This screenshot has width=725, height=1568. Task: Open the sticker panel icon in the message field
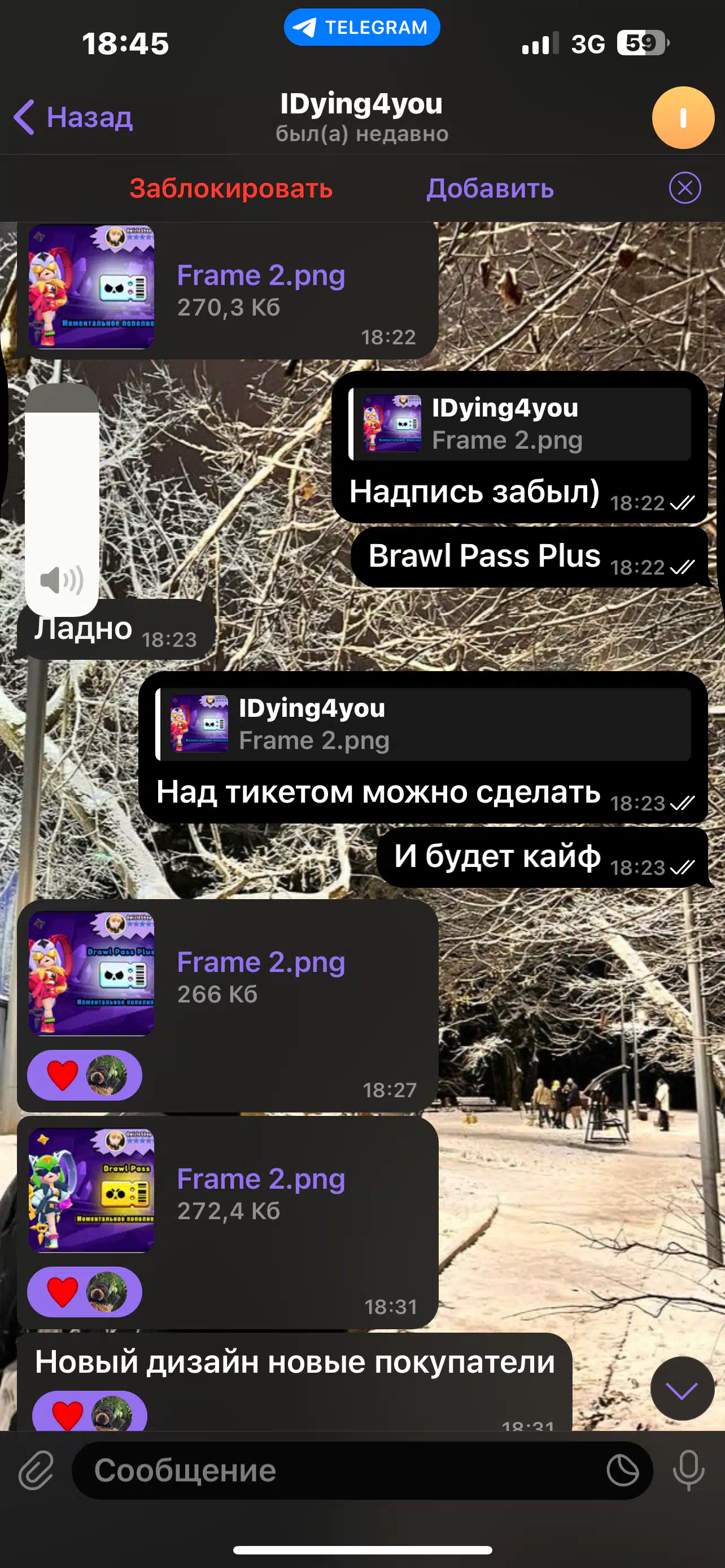click(623, 1470)
